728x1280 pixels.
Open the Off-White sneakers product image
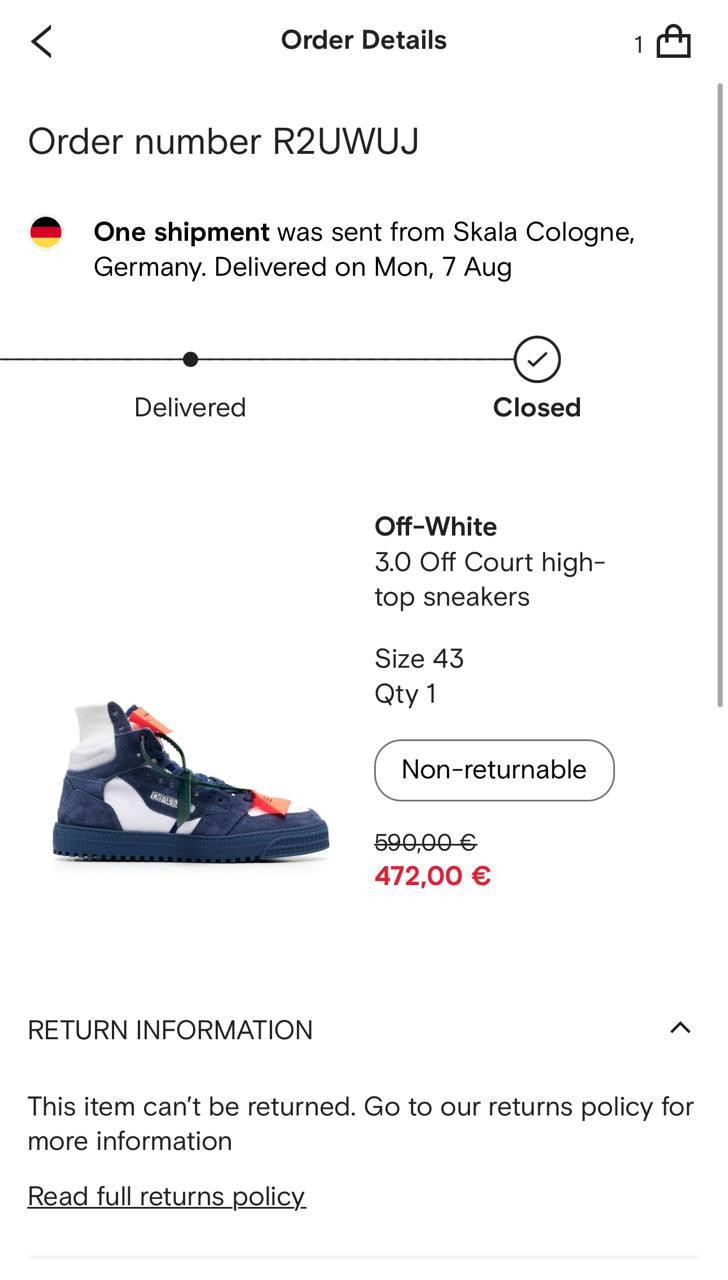tap(190, 780)
